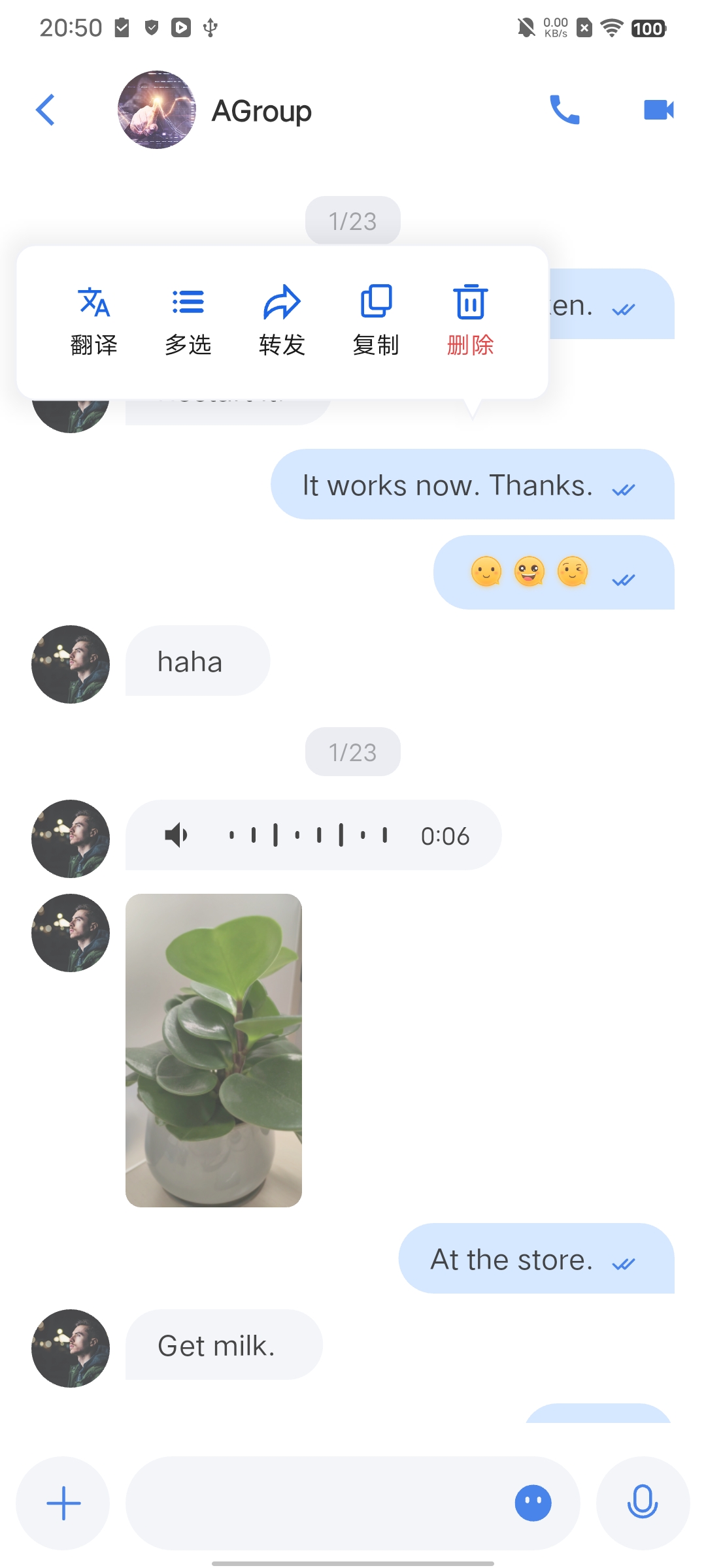706x1568 pixels.
Task: Focus the message input field
Action: tap(314, 1503)
